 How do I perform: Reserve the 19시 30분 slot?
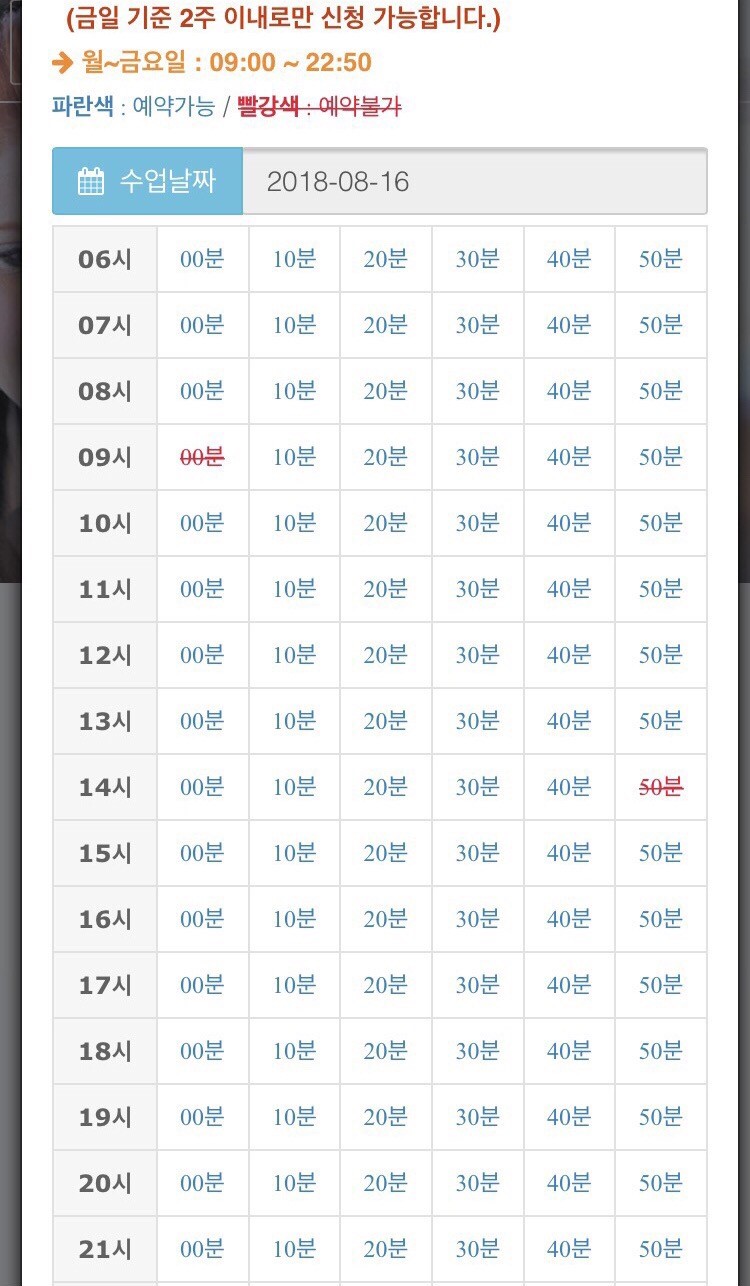coord(478,1117)
